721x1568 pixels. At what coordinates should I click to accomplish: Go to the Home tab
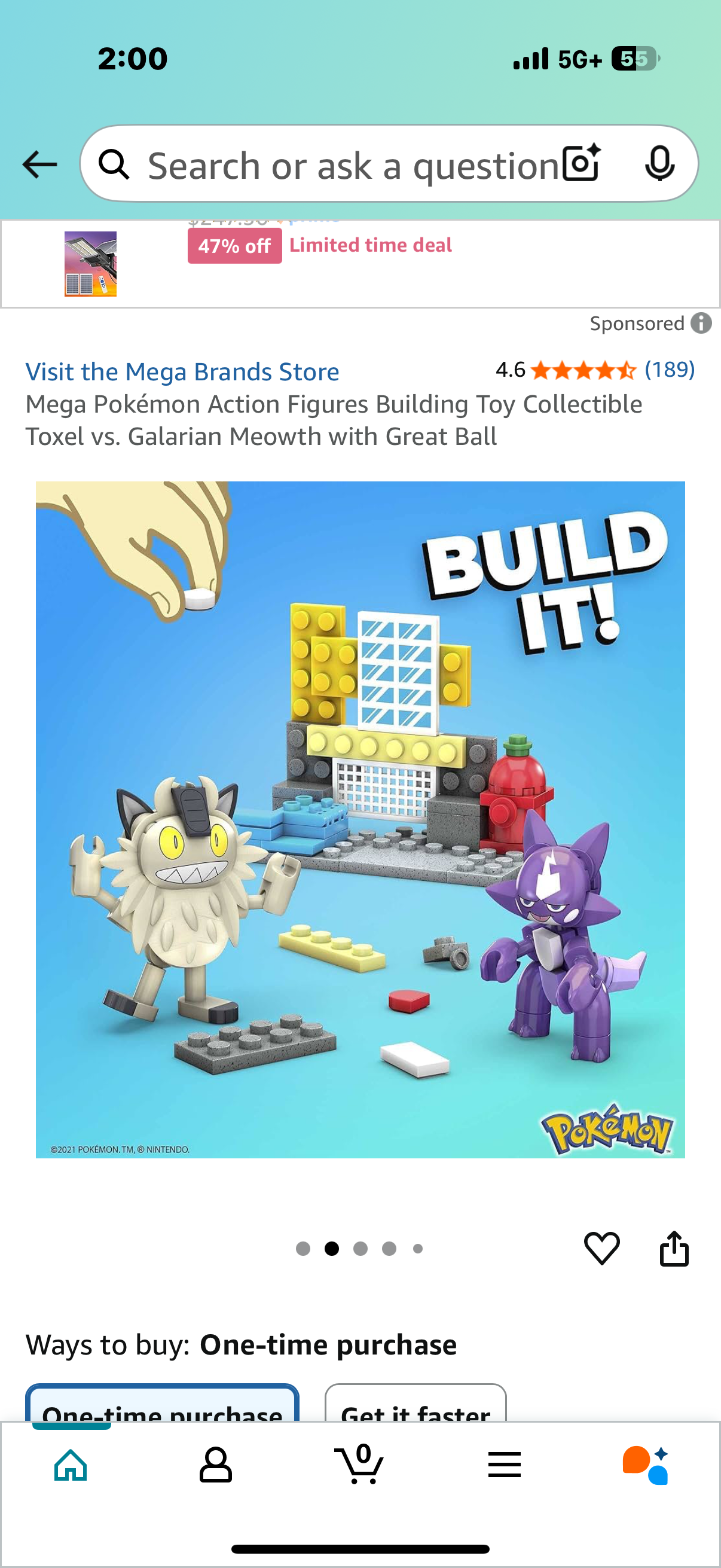coord(71,1465)
